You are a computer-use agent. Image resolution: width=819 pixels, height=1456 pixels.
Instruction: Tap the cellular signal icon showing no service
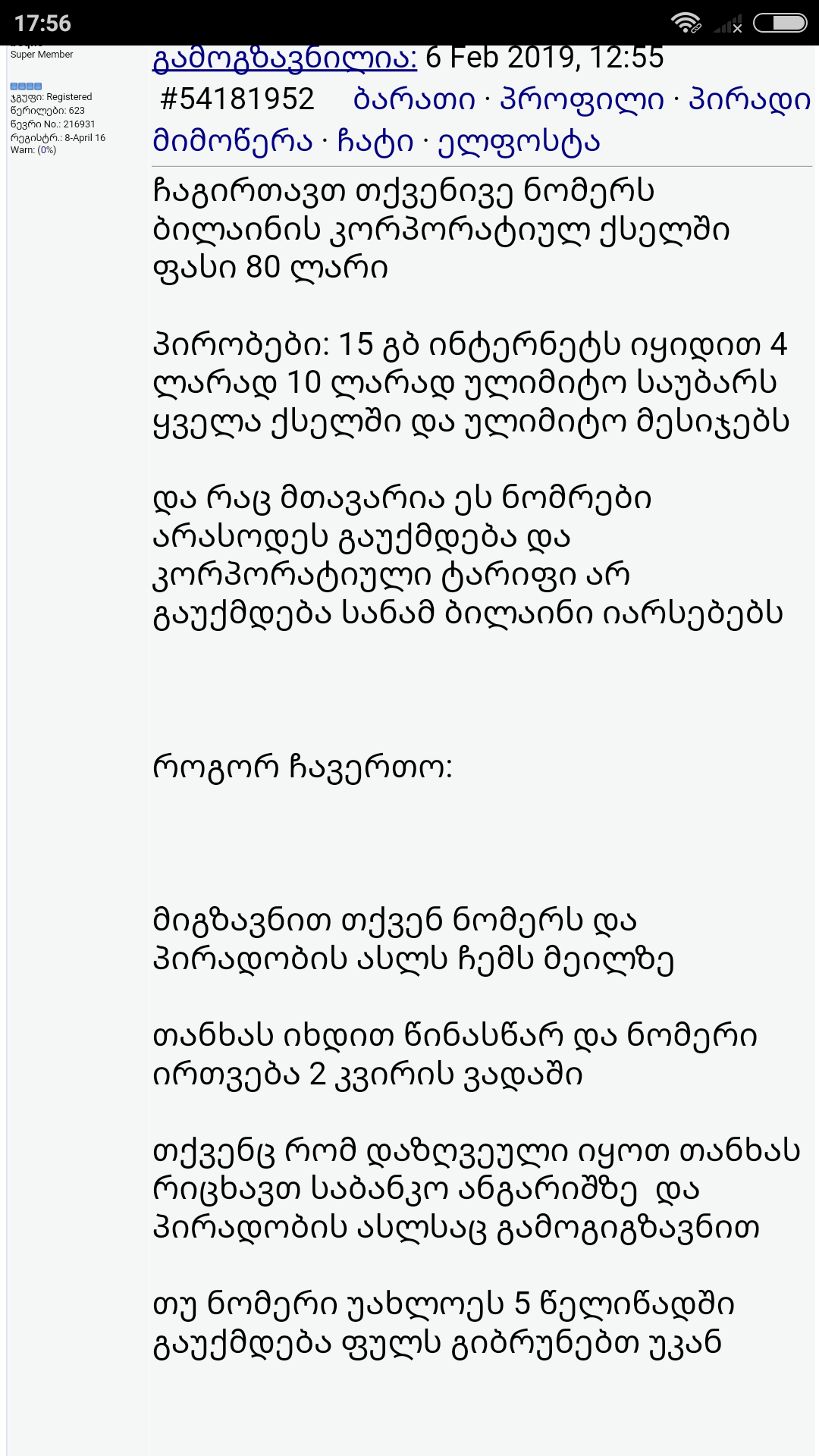pos(726,23)
